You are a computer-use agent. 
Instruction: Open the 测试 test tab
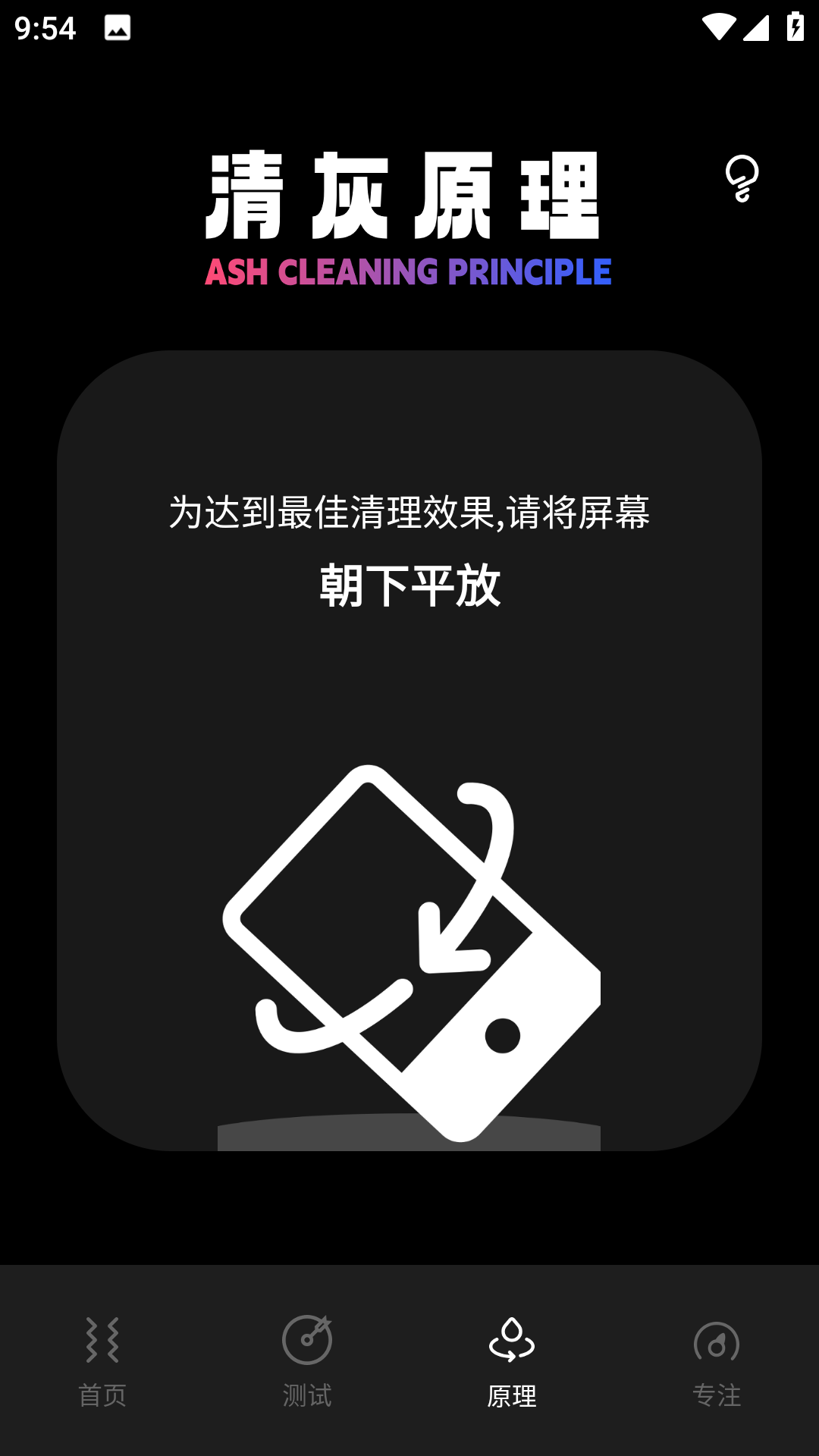[x=307, y=1360]
